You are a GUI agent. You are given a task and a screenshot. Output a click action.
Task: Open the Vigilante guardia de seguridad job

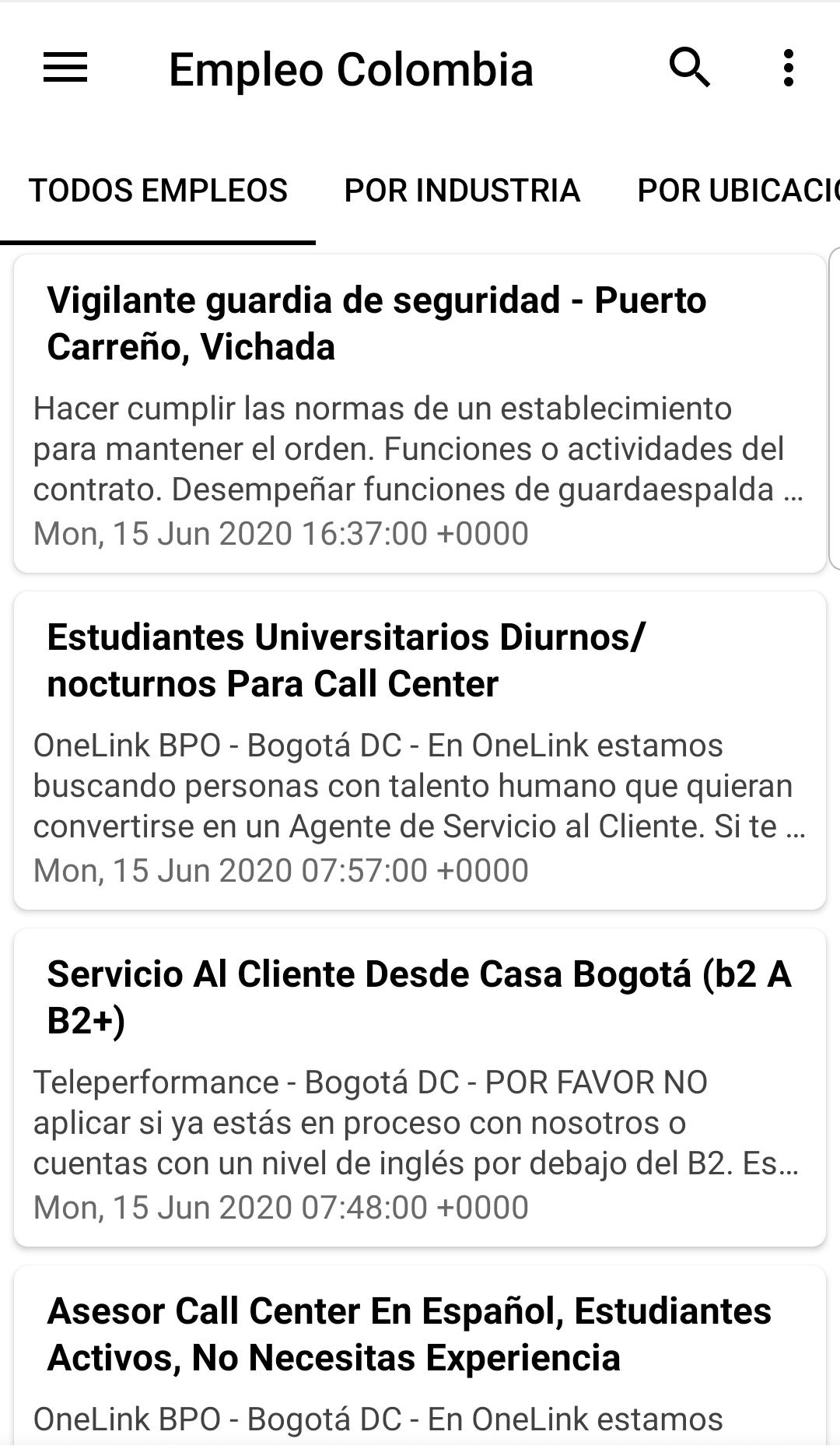point(420,414)
